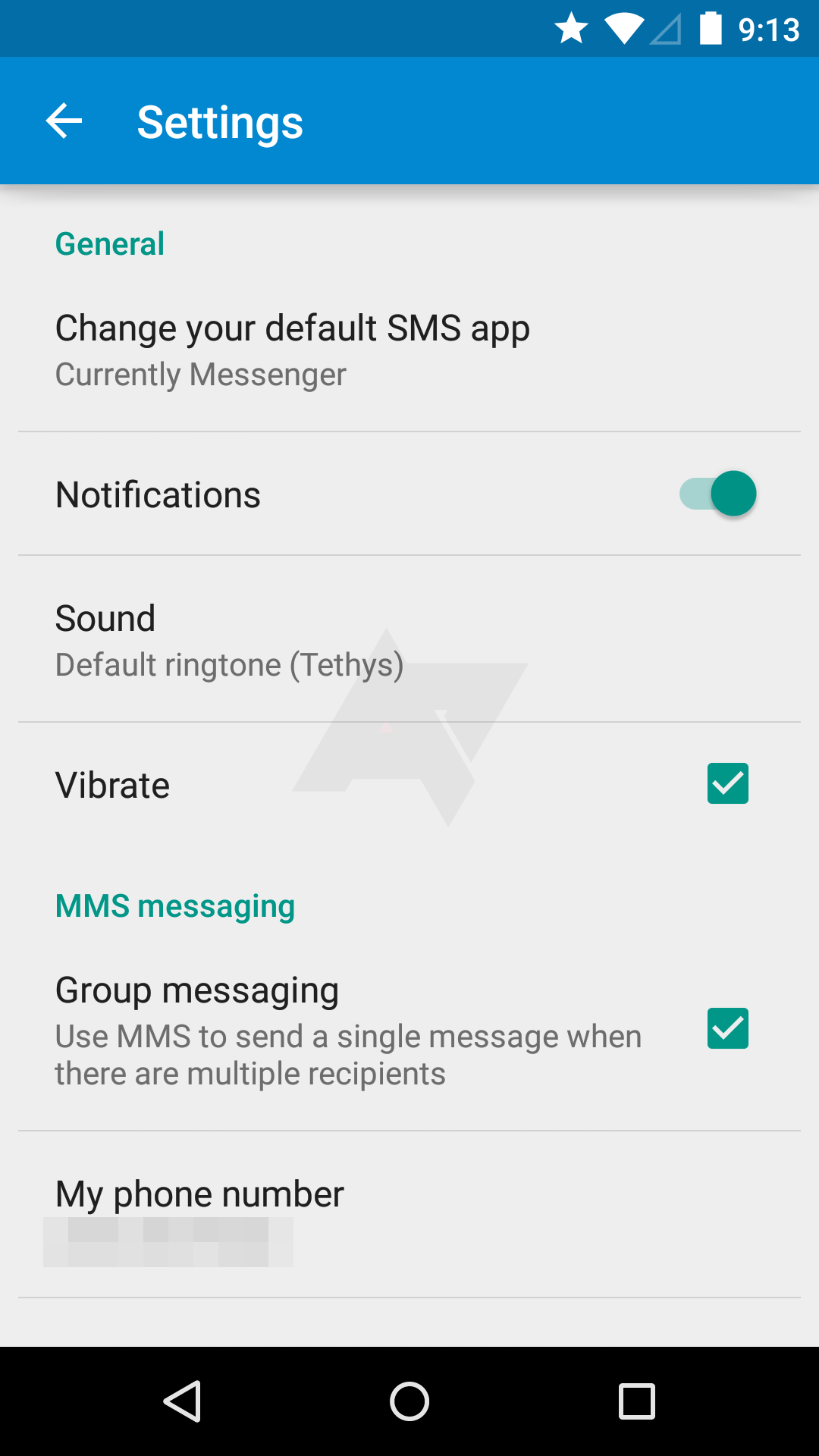The image size is (819, 1456).
Task: Tap the MMS messaging section header
Action: coord(175,905)
